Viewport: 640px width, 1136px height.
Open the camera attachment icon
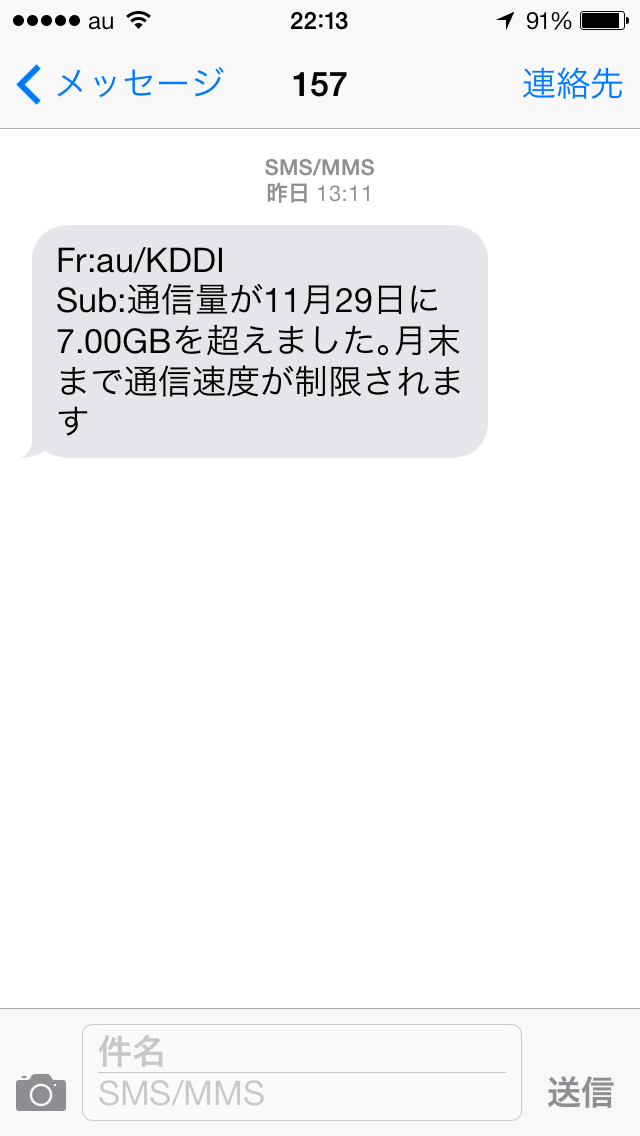41,1092
